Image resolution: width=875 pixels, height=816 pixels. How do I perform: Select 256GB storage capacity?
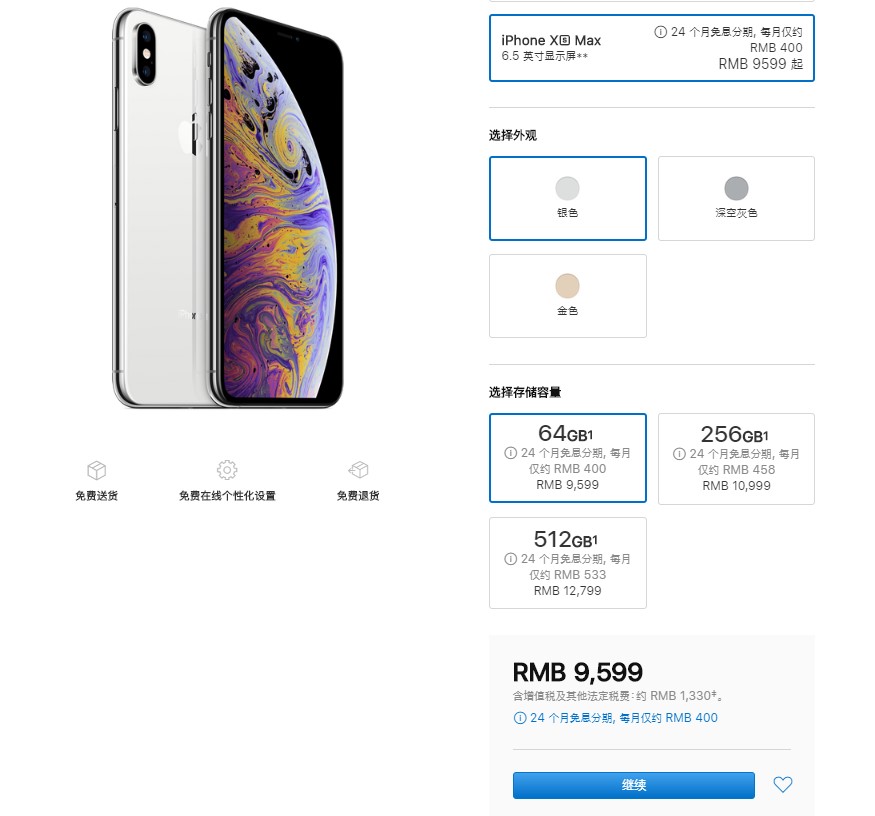pos(736,458)
